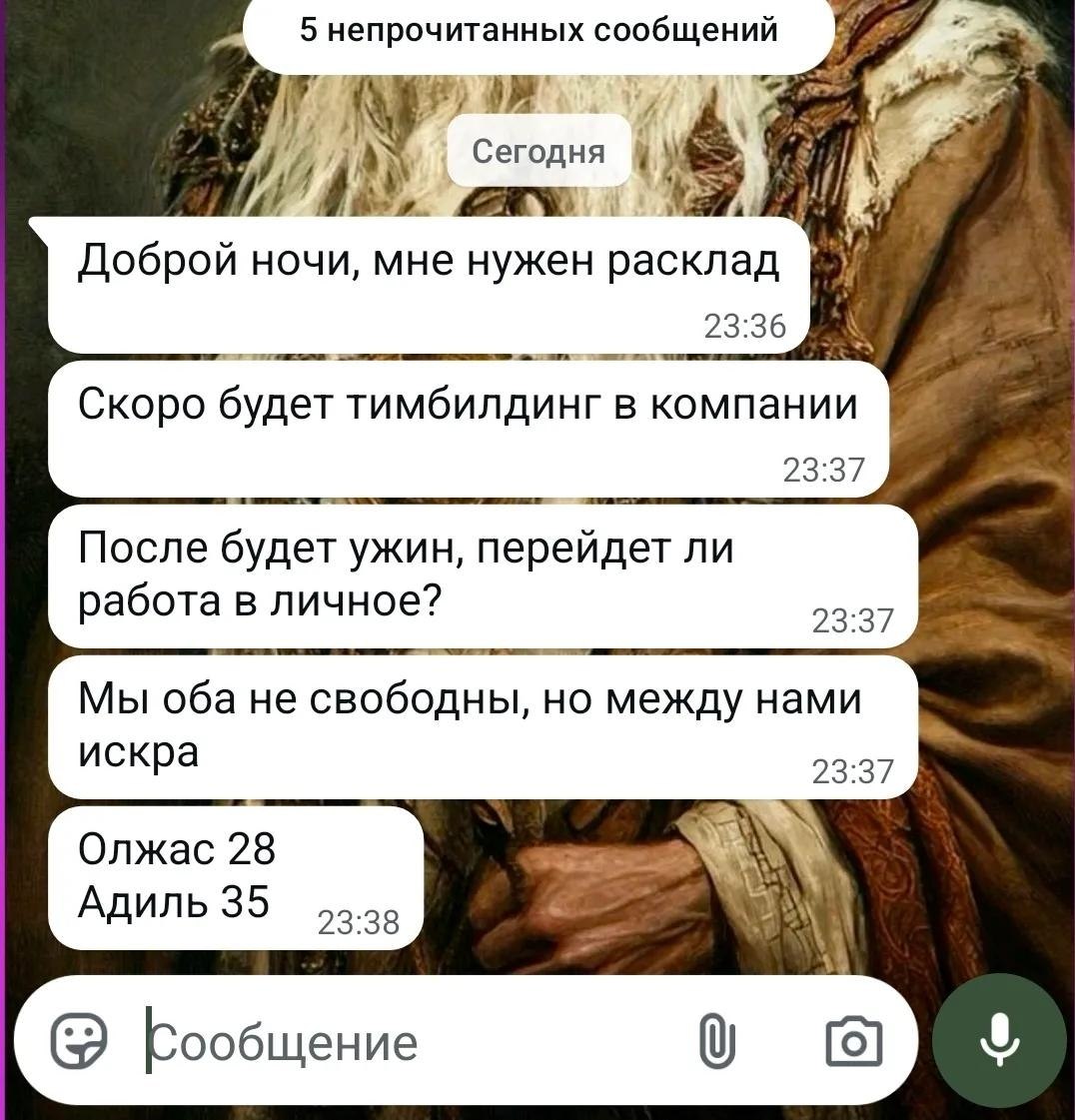The width and height of the screenshot is (1075, 1120).
Task: Open the sticker and emoji picker
Action: [x=79, y=1042]
